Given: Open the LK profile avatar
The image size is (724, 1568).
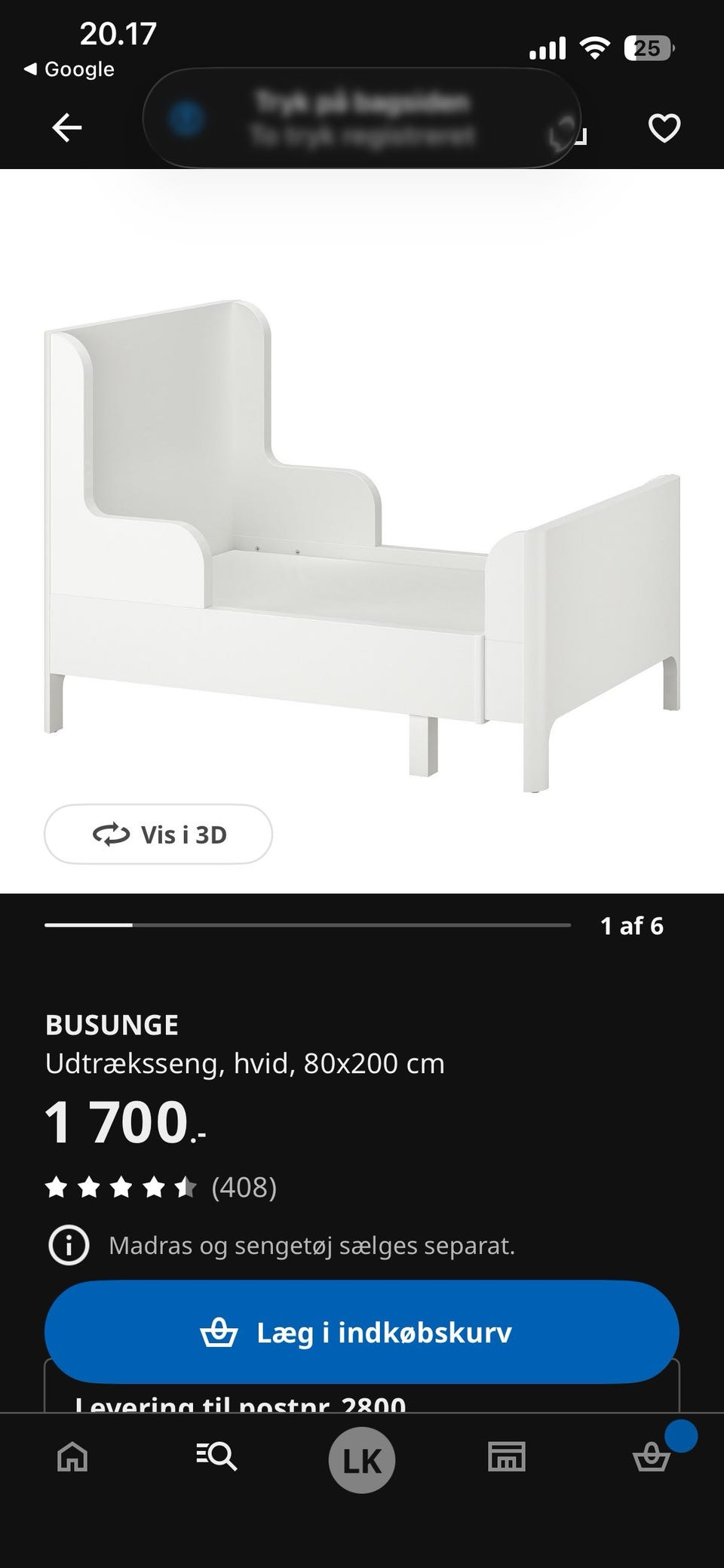Looking at the screenshot, I should [x=362, y=1459].
